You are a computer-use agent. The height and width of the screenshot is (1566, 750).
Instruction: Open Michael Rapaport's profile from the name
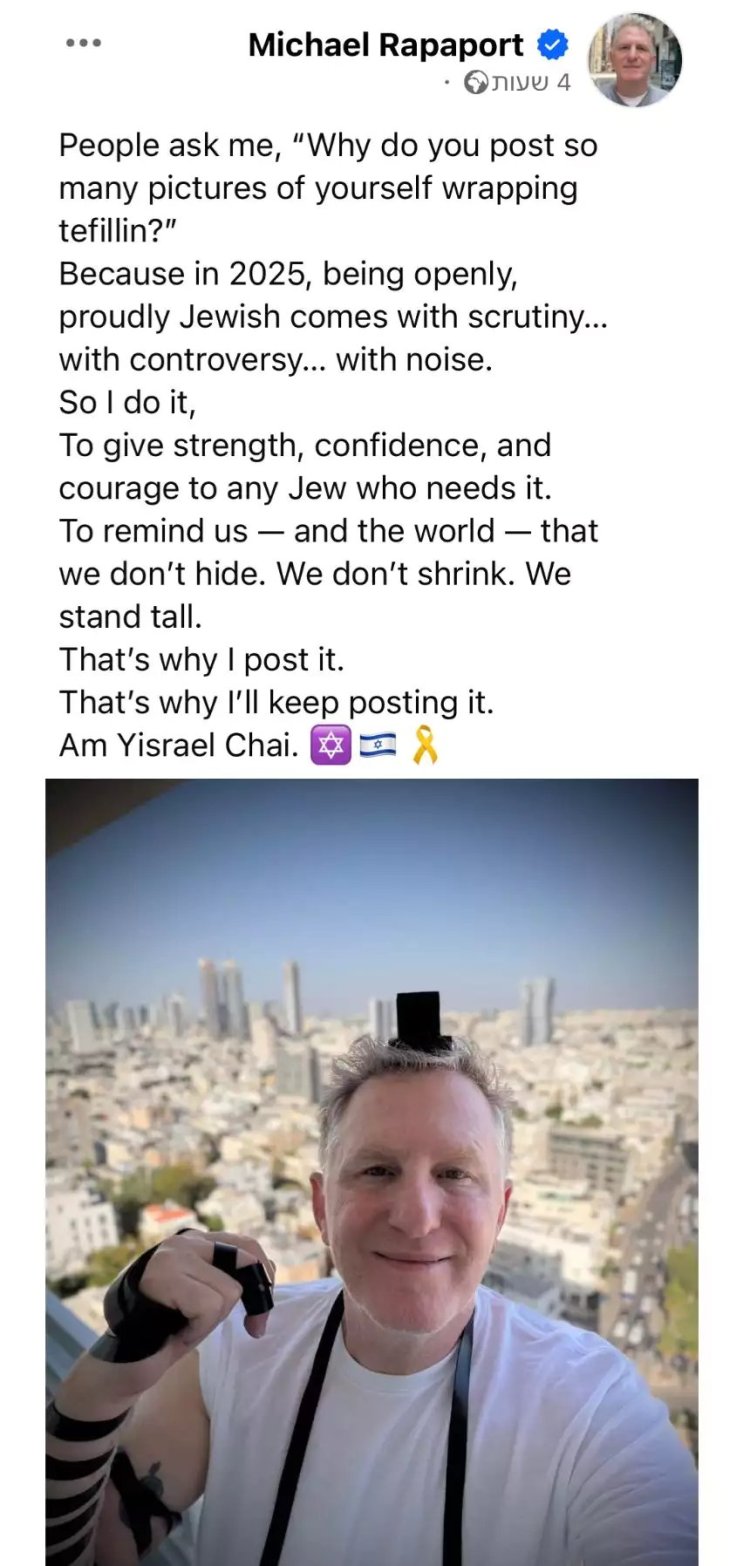pyautogui.click(x=385, y=45)
